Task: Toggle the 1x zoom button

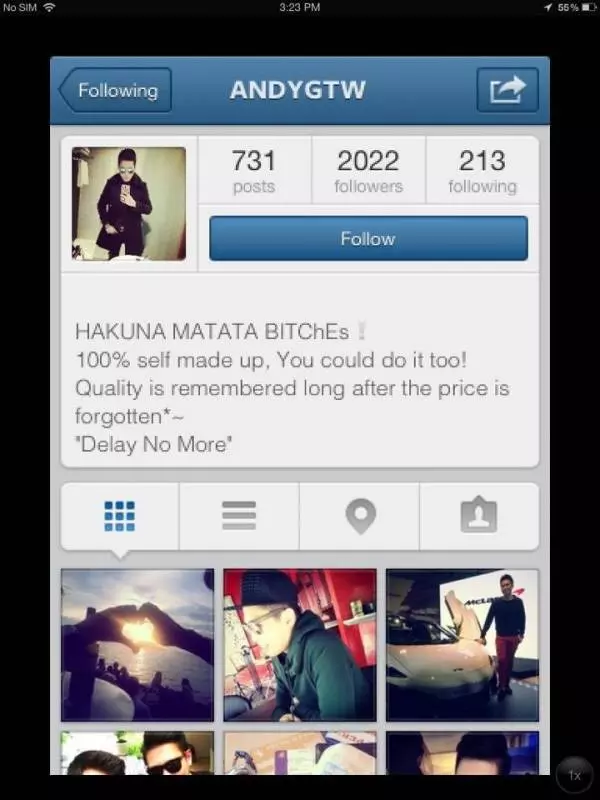Action: (x=574, y=775)
